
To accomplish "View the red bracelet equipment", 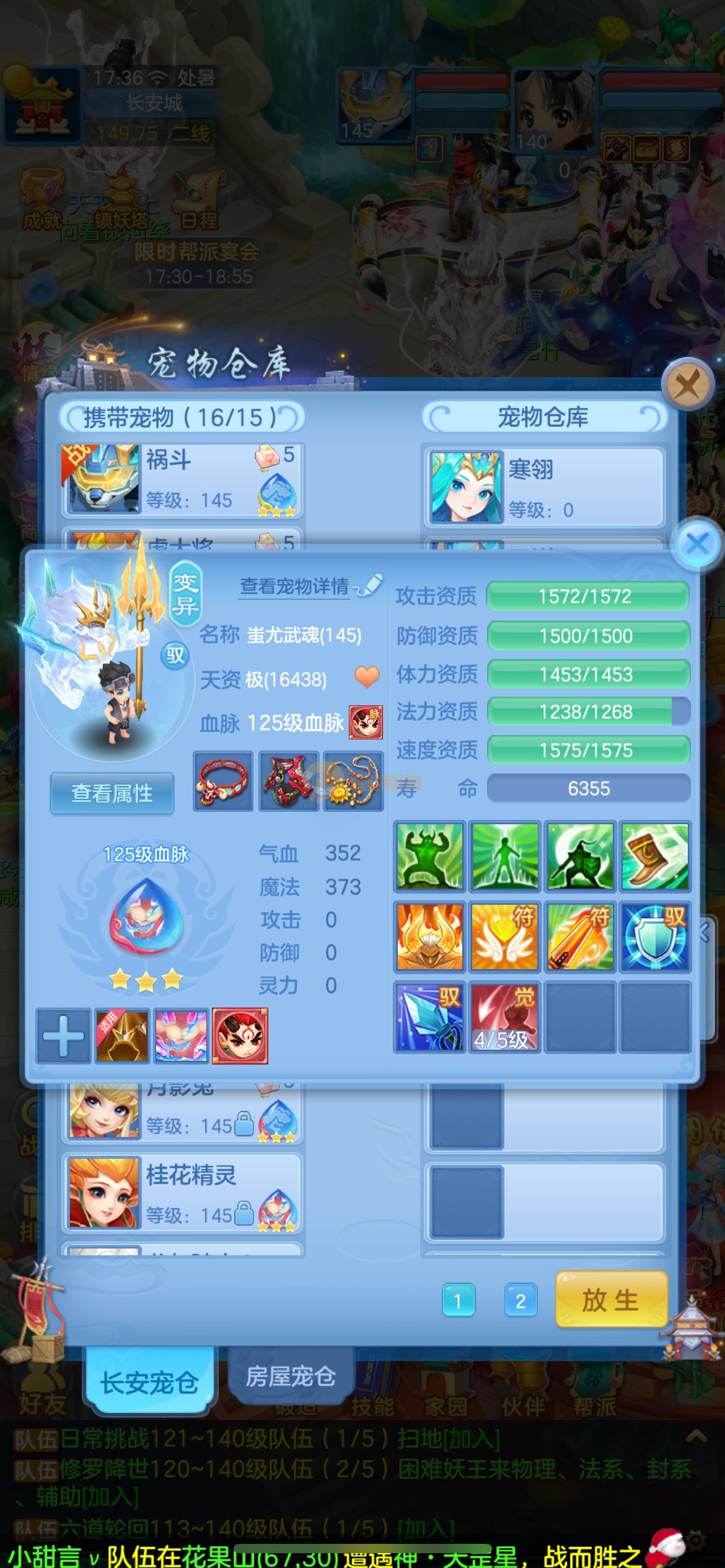I will [223, 782].
